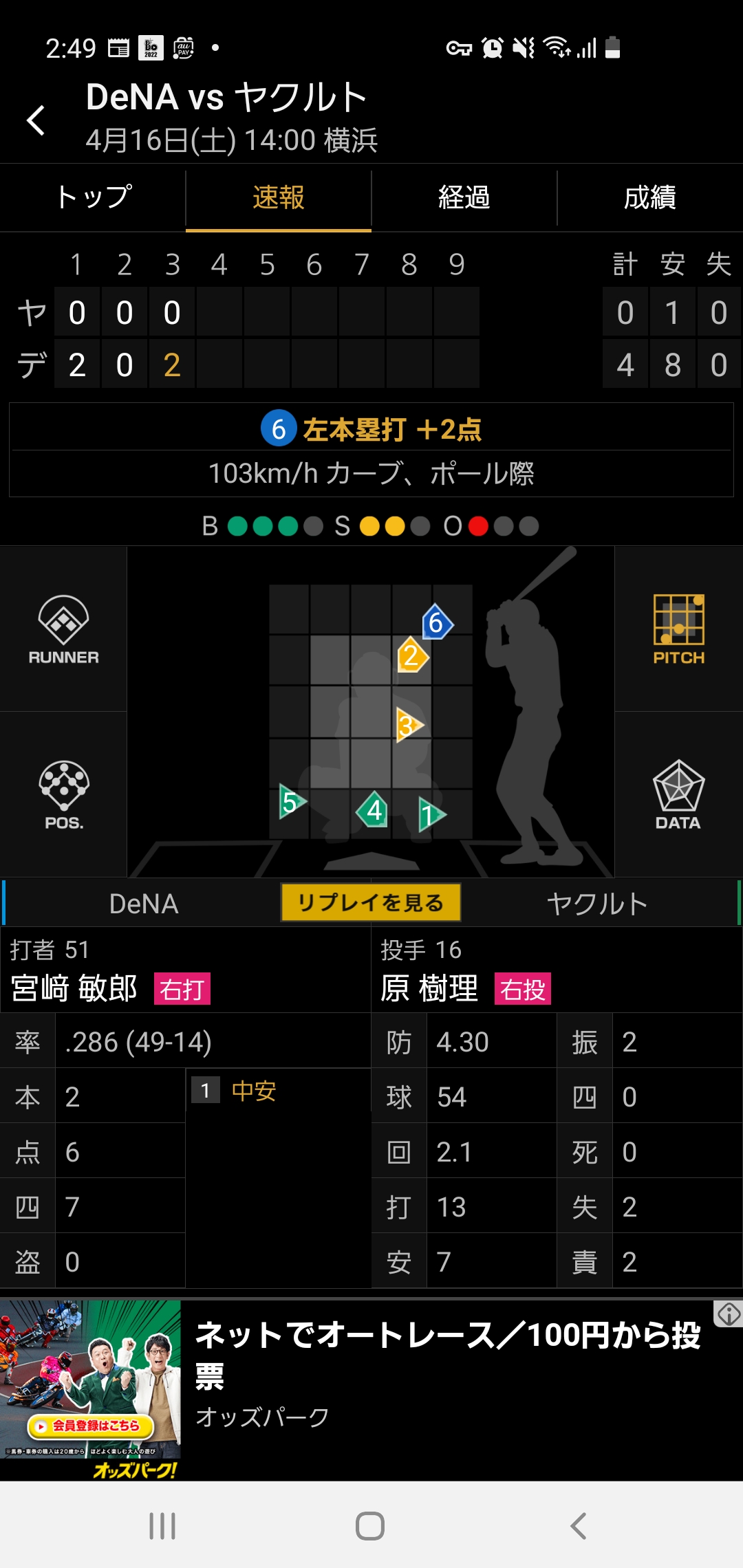743x1568 pixels.
Task: Select the 速報 tab
Action: [x=279, y=198]
